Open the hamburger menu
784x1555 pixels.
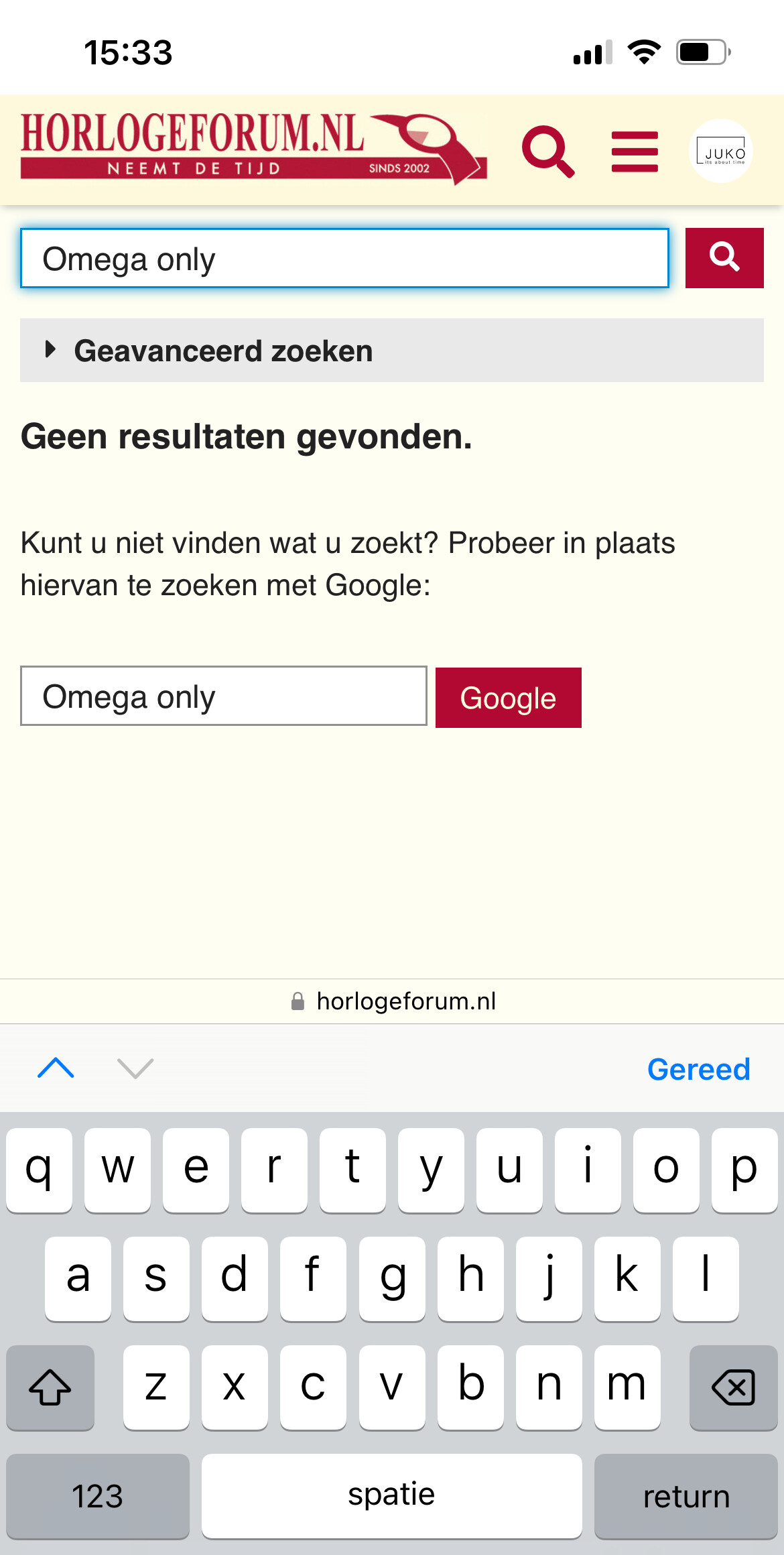[x=635, y=151]
